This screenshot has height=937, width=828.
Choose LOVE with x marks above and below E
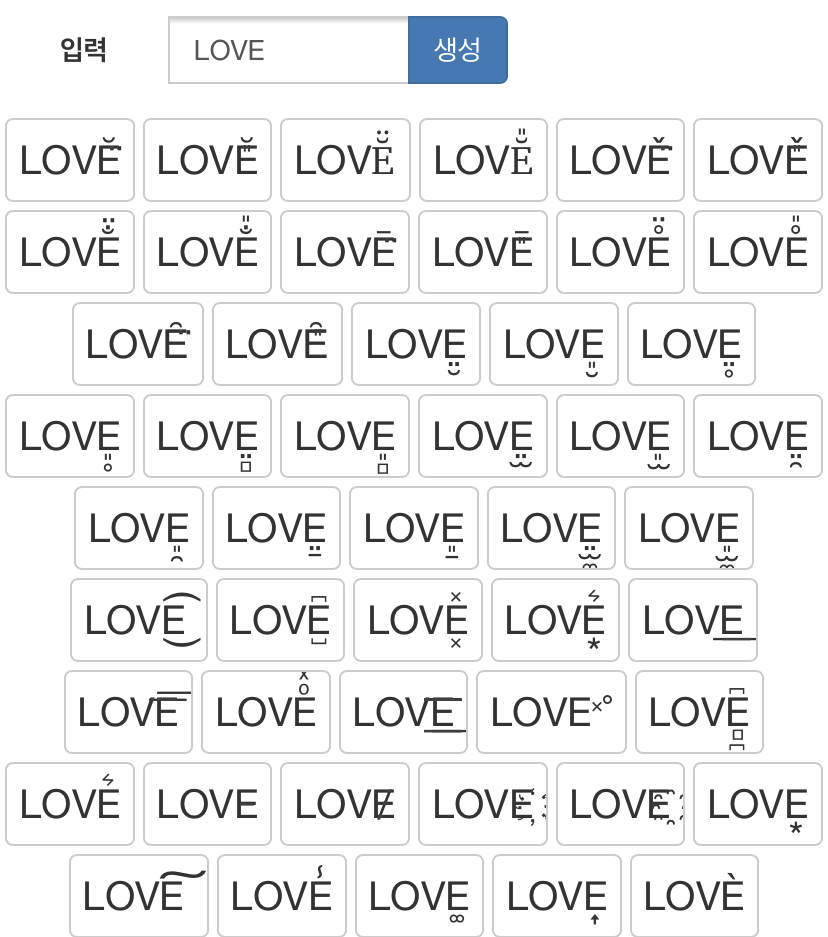click(x=418, y=620)
